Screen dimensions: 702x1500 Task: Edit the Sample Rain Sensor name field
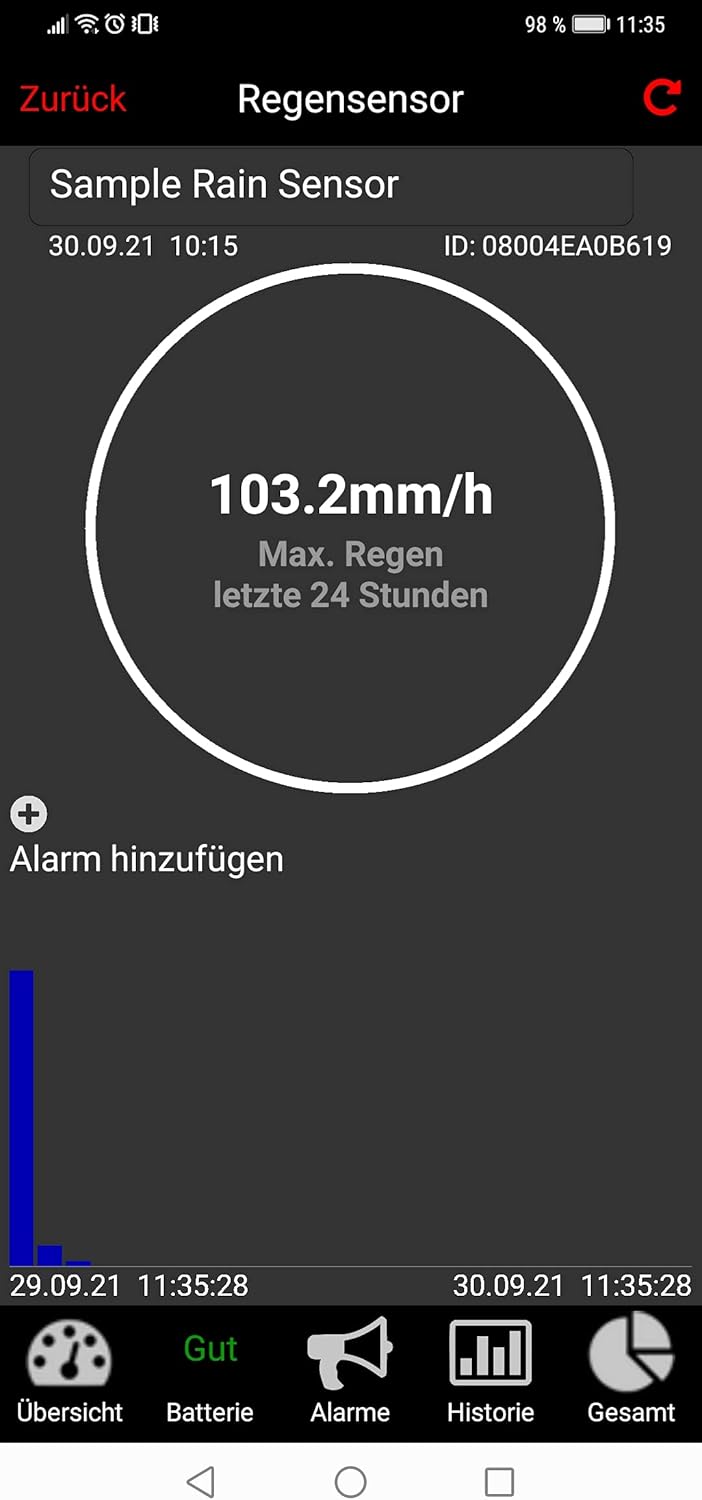331,186
